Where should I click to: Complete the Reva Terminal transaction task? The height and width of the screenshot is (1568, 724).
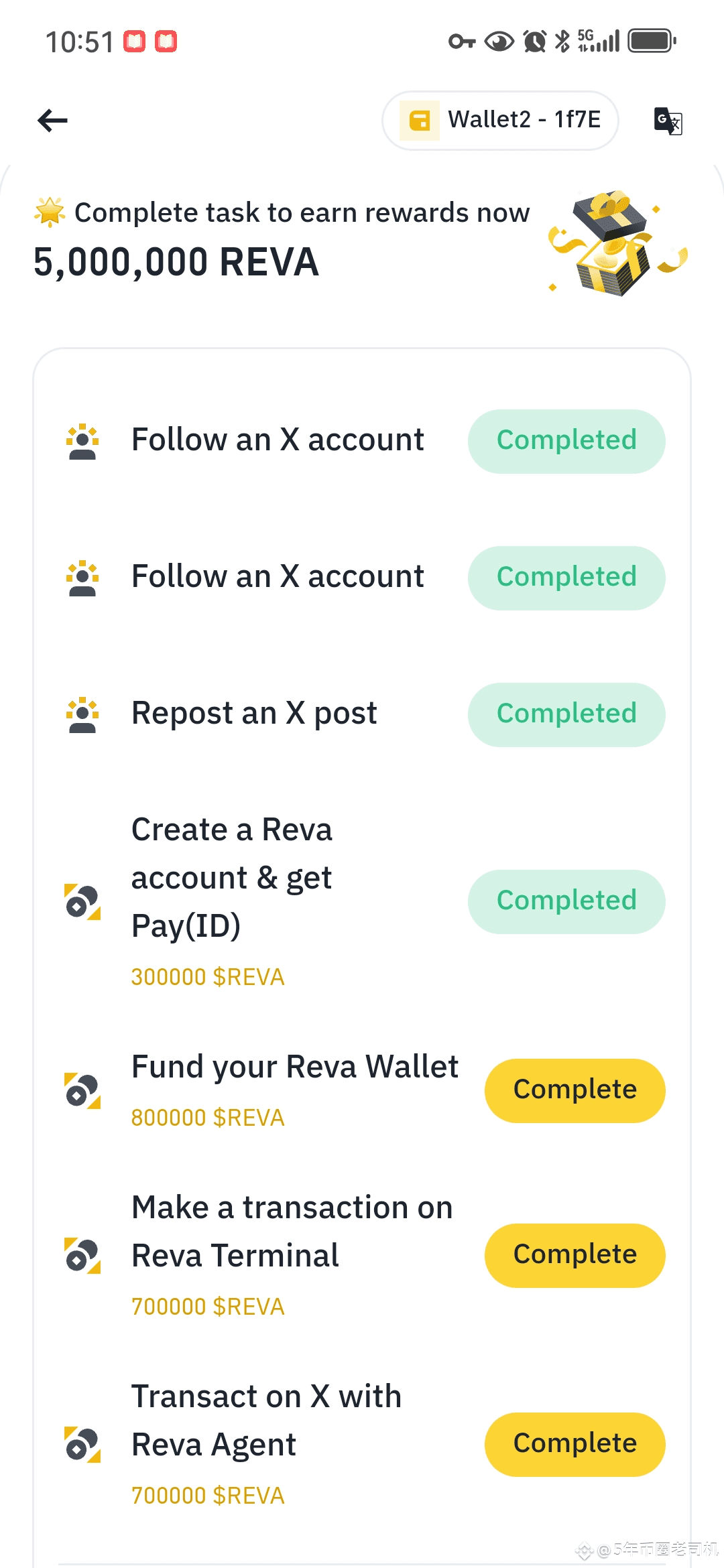575,1255
